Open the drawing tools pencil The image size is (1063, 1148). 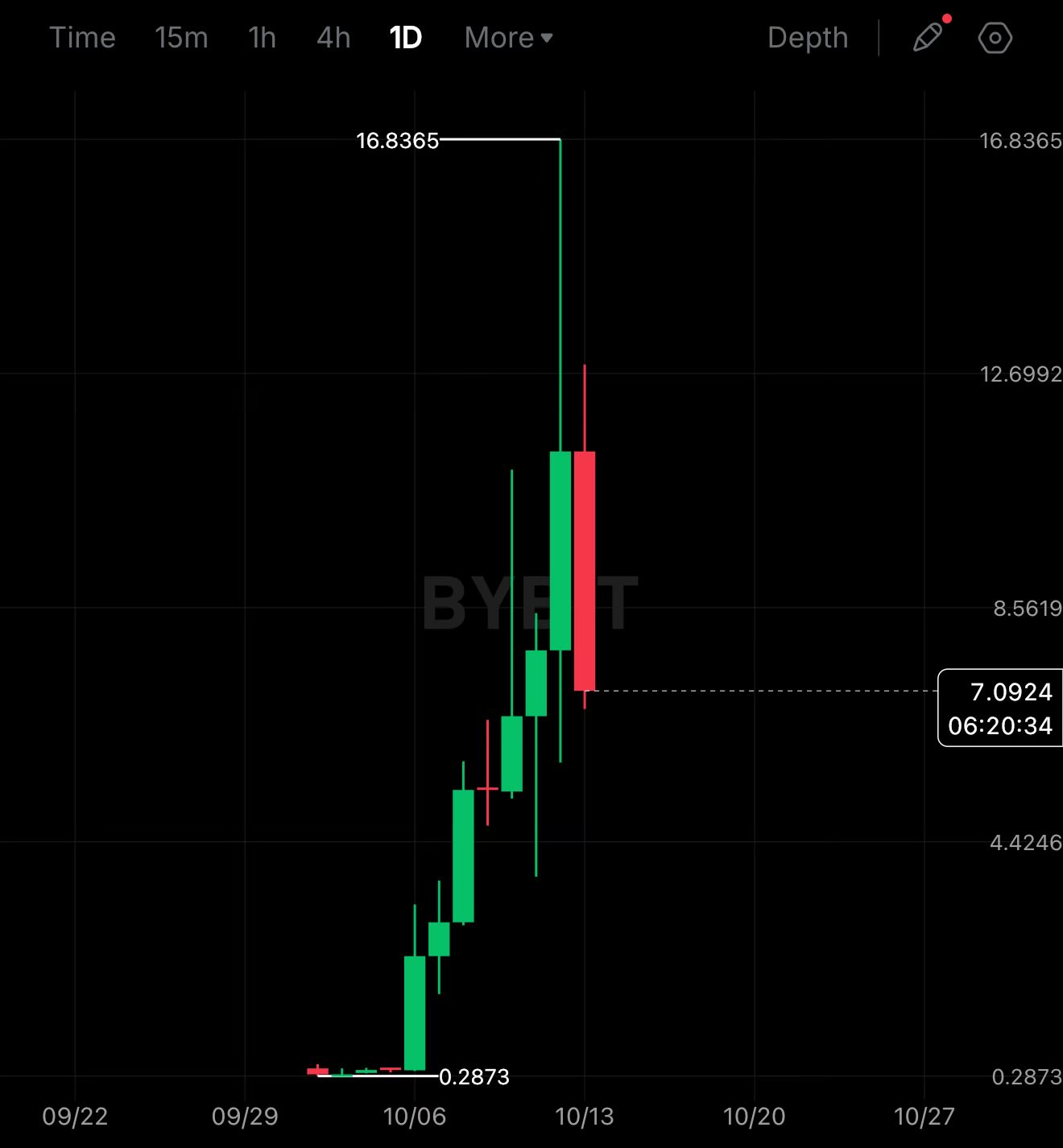click(927, 38)
